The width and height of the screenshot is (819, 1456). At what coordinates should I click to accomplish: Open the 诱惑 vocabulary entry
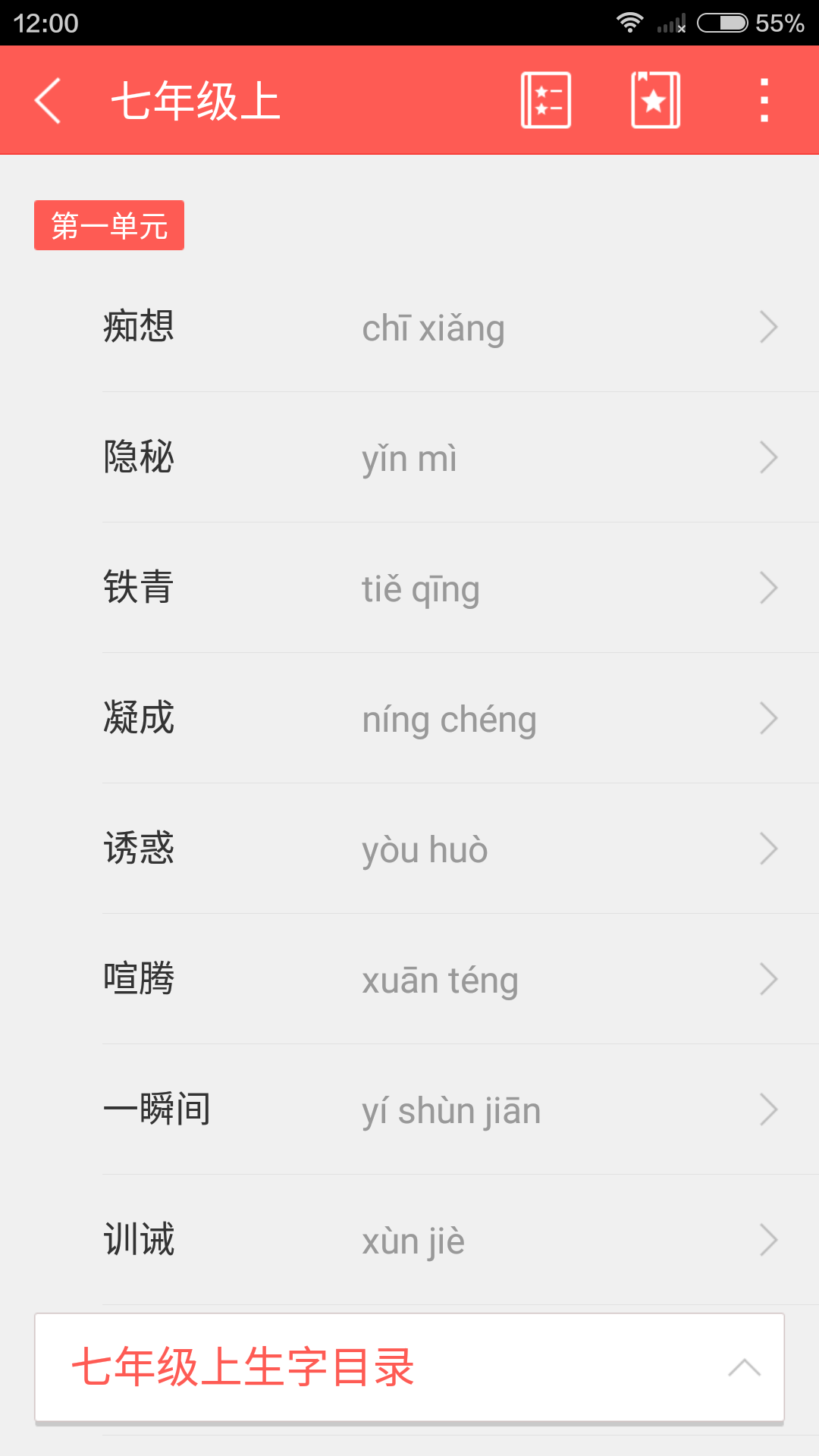(x=409, y=849)
